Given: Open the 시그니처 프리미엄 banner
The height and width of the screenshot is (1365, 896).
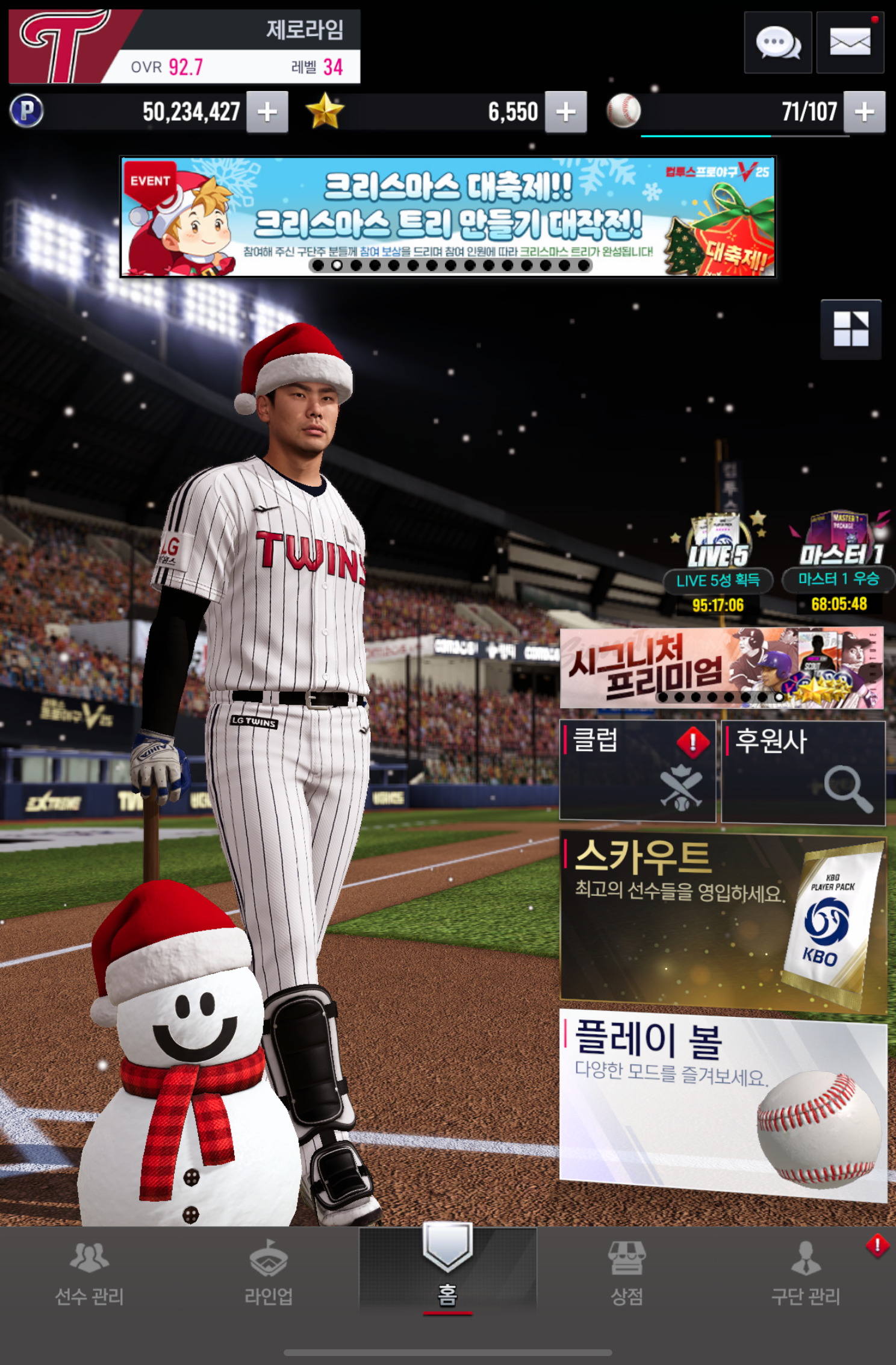Looking at the screenshot, I should point(721,667).
